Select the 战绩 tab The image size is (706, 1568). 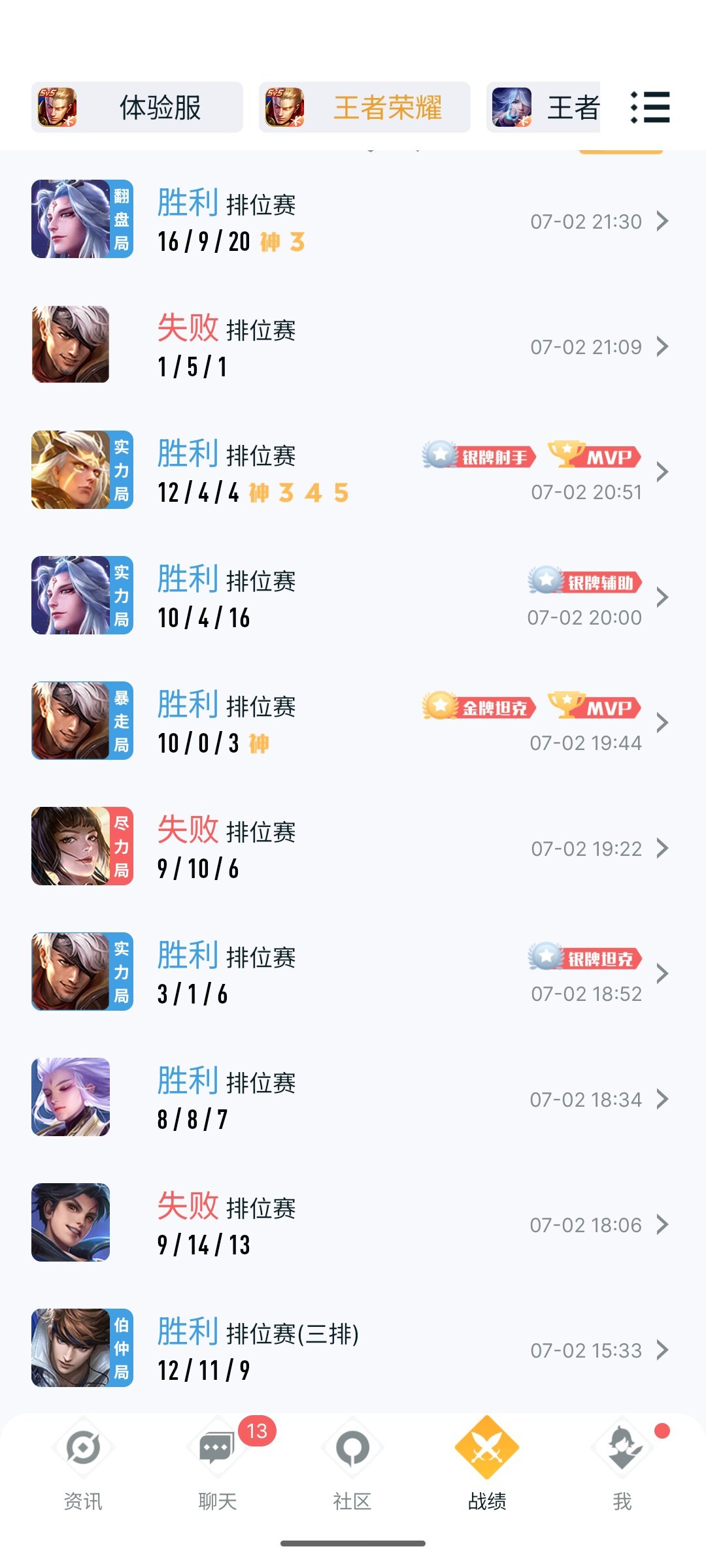coord(487,1465)
